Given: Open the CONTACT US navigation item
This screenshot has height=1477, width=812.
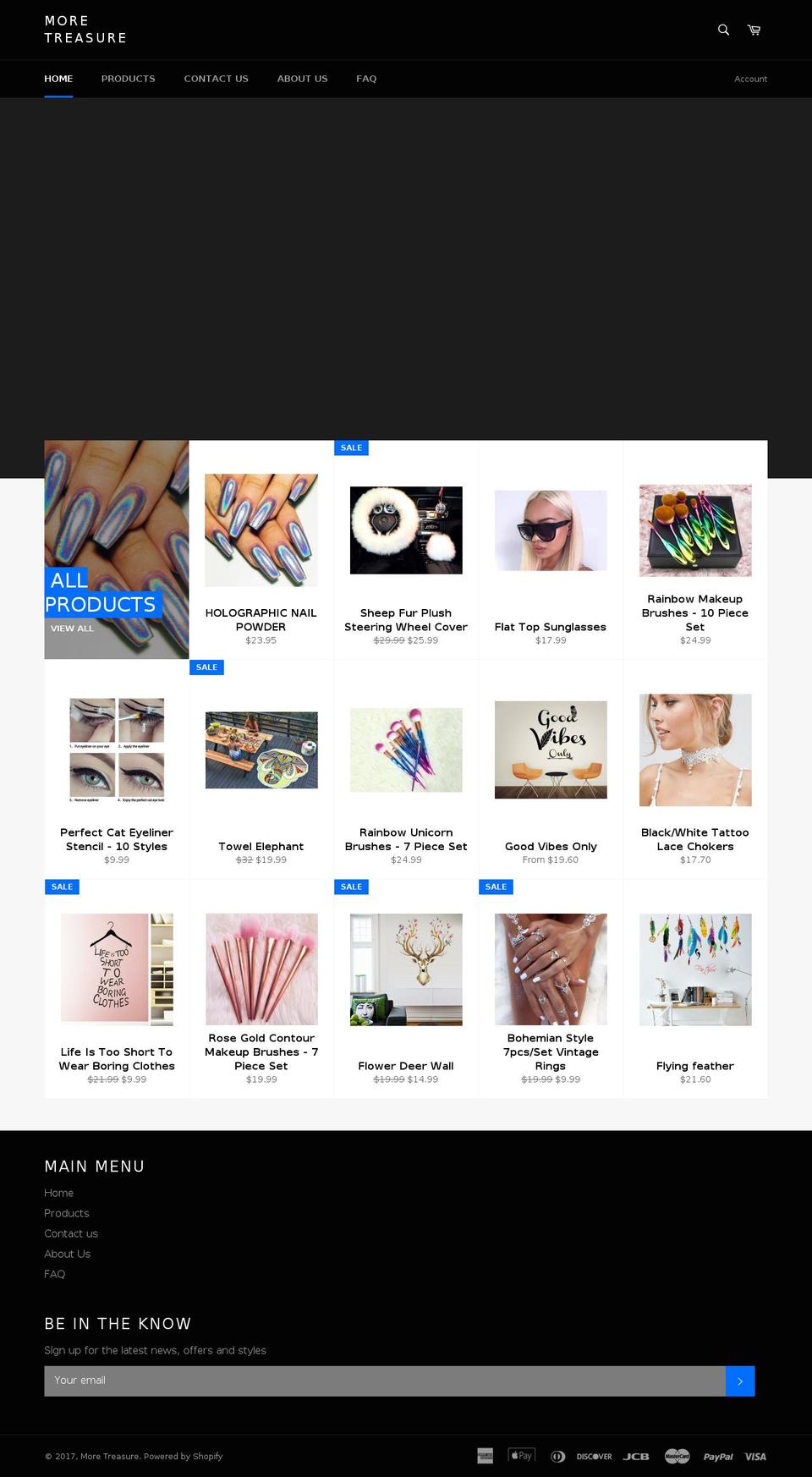Looking at the screenshot, I should click(216, 79).
